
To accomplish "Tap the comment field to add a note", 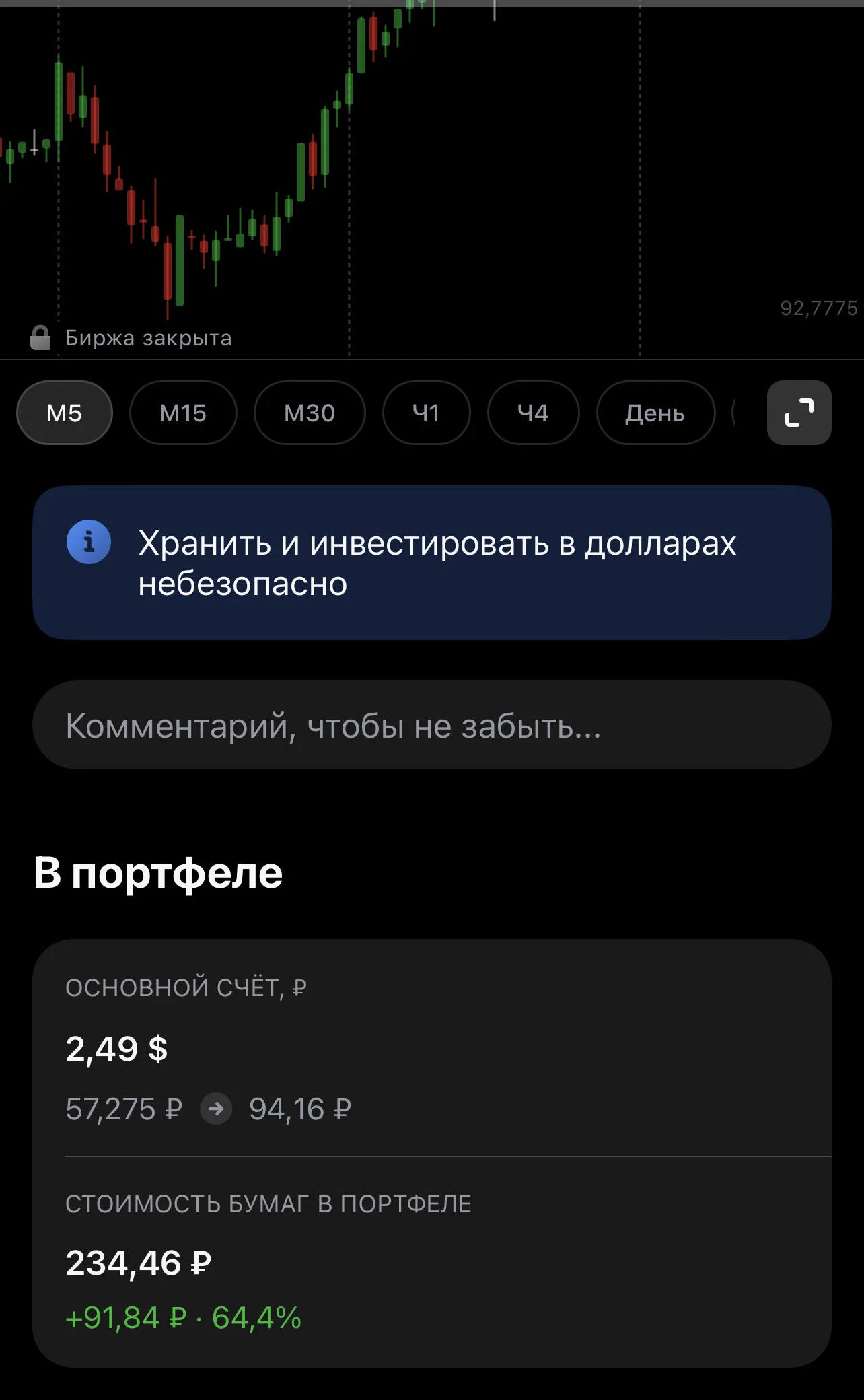I will coord(432,725).
